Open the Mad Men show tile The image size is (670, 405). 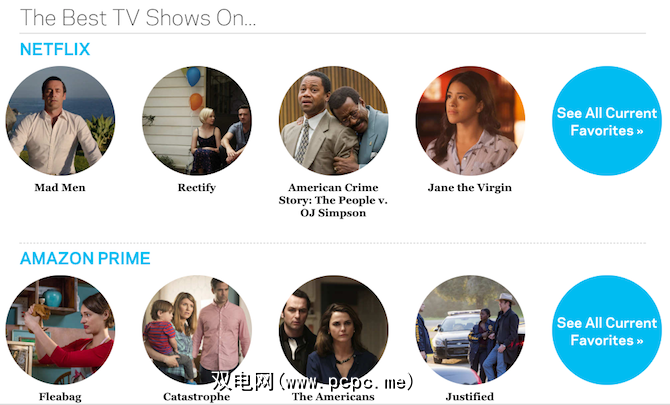click(60, 121)
